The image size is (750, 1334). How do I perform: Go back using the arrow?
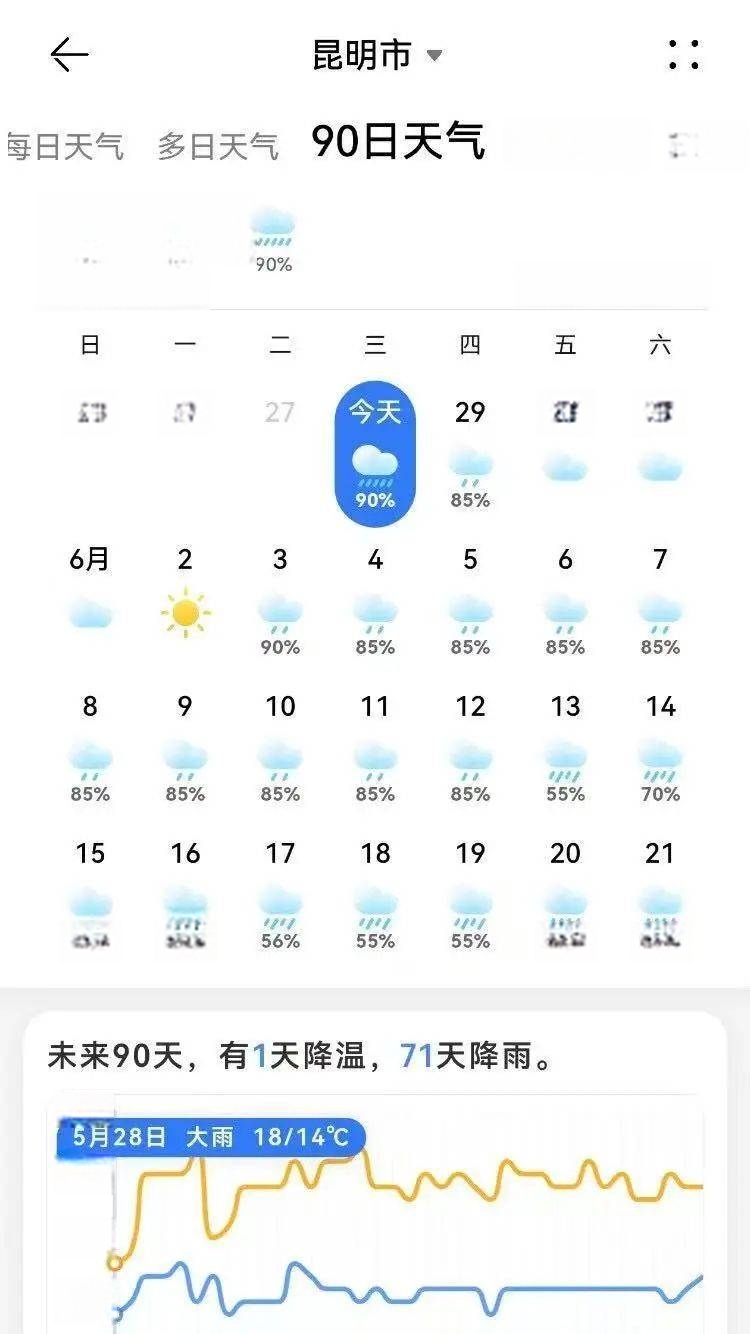(x=70, y=55)
